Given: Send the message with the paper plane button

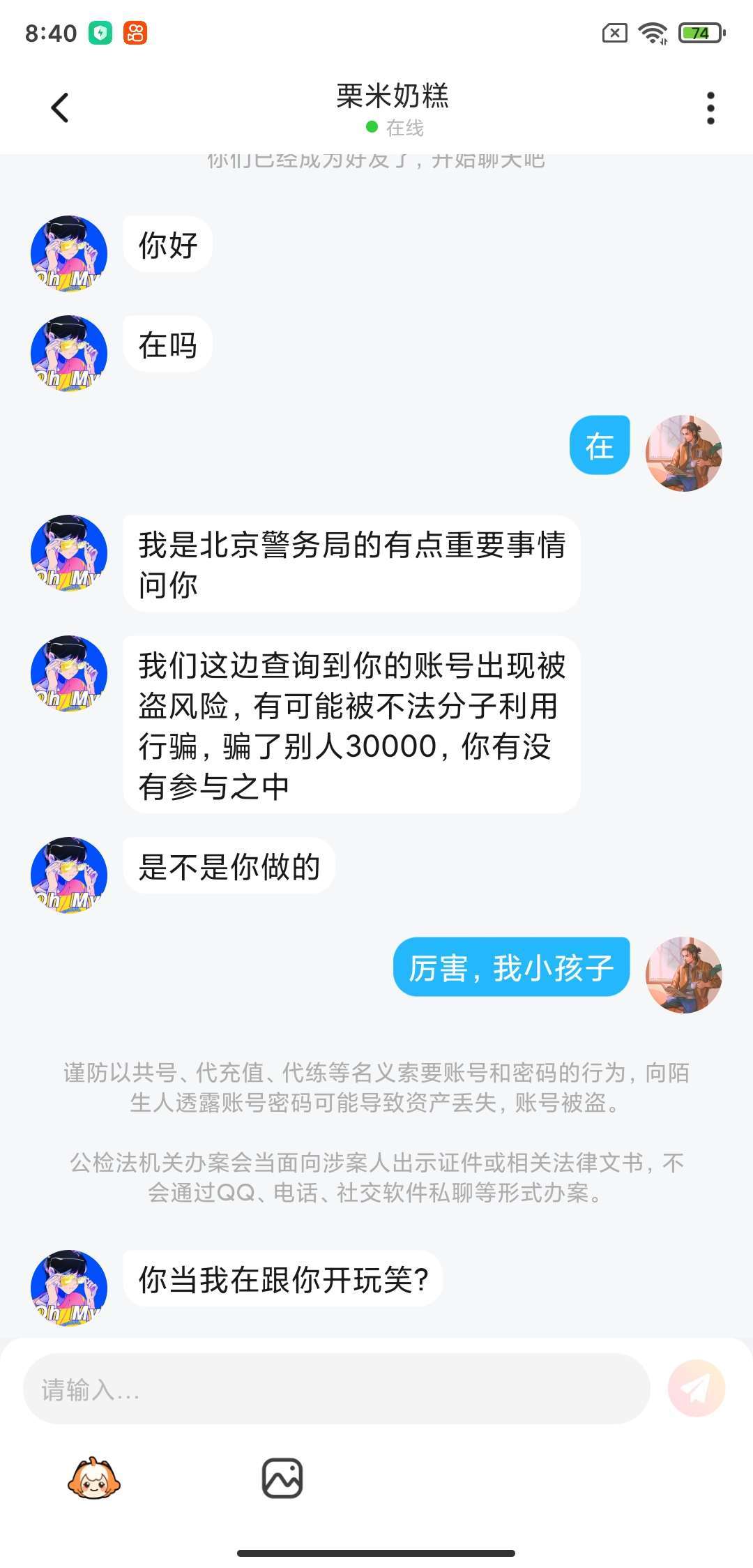Looking at the screenshot, I should (696, 1389).
